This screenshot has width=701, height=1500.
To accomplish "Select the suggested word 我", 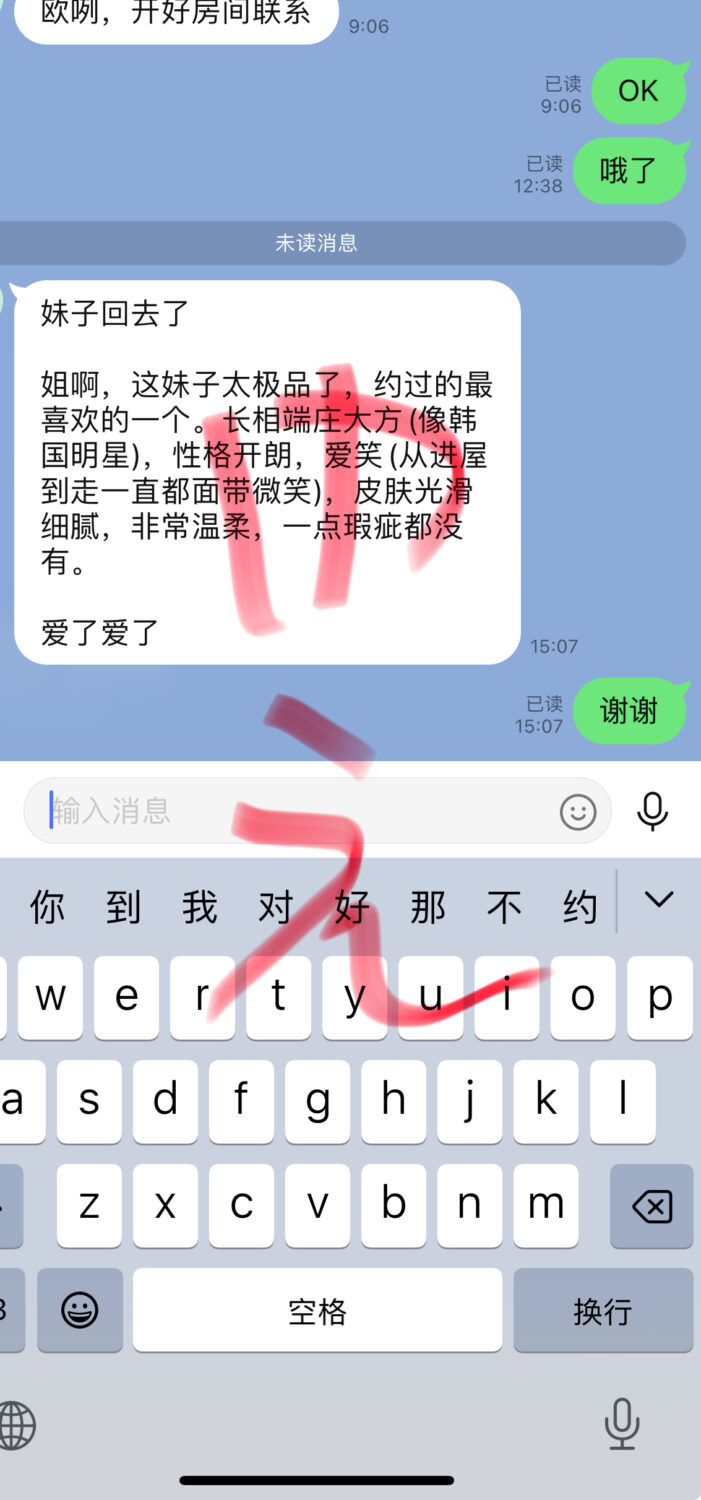I will click(200, 908).
